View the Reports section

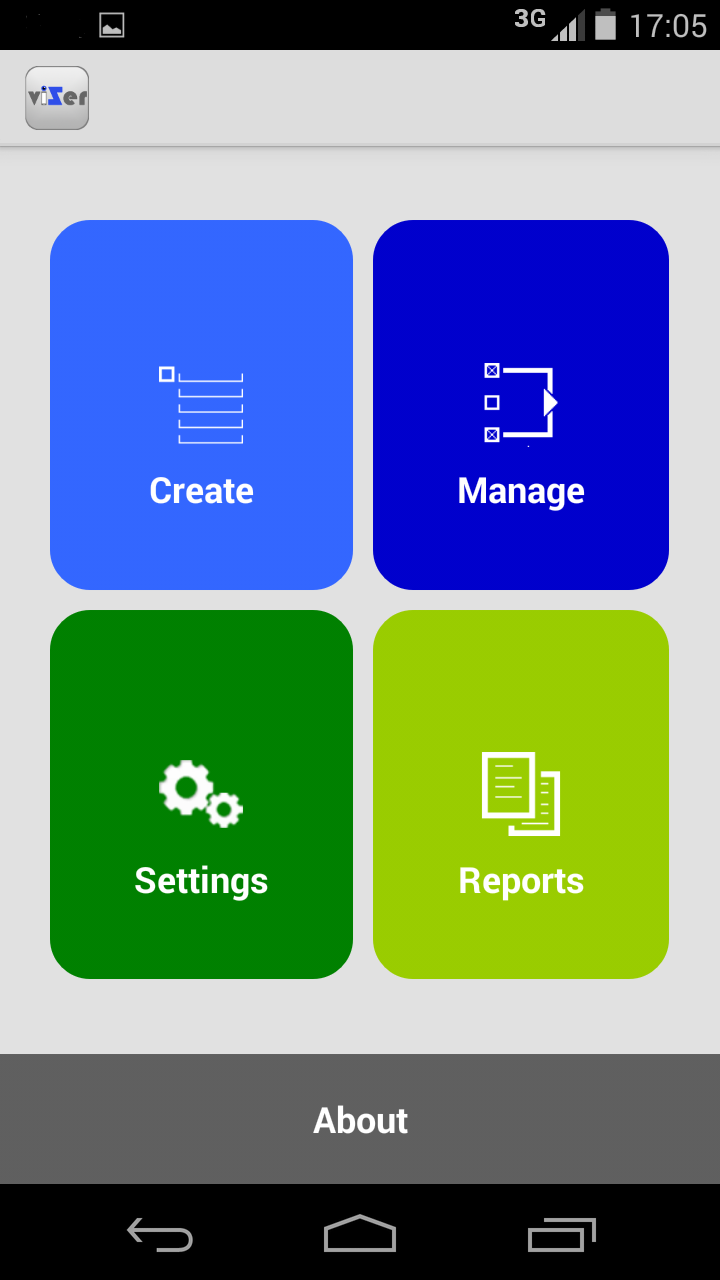pyautogui.click(x=520, y=794)
